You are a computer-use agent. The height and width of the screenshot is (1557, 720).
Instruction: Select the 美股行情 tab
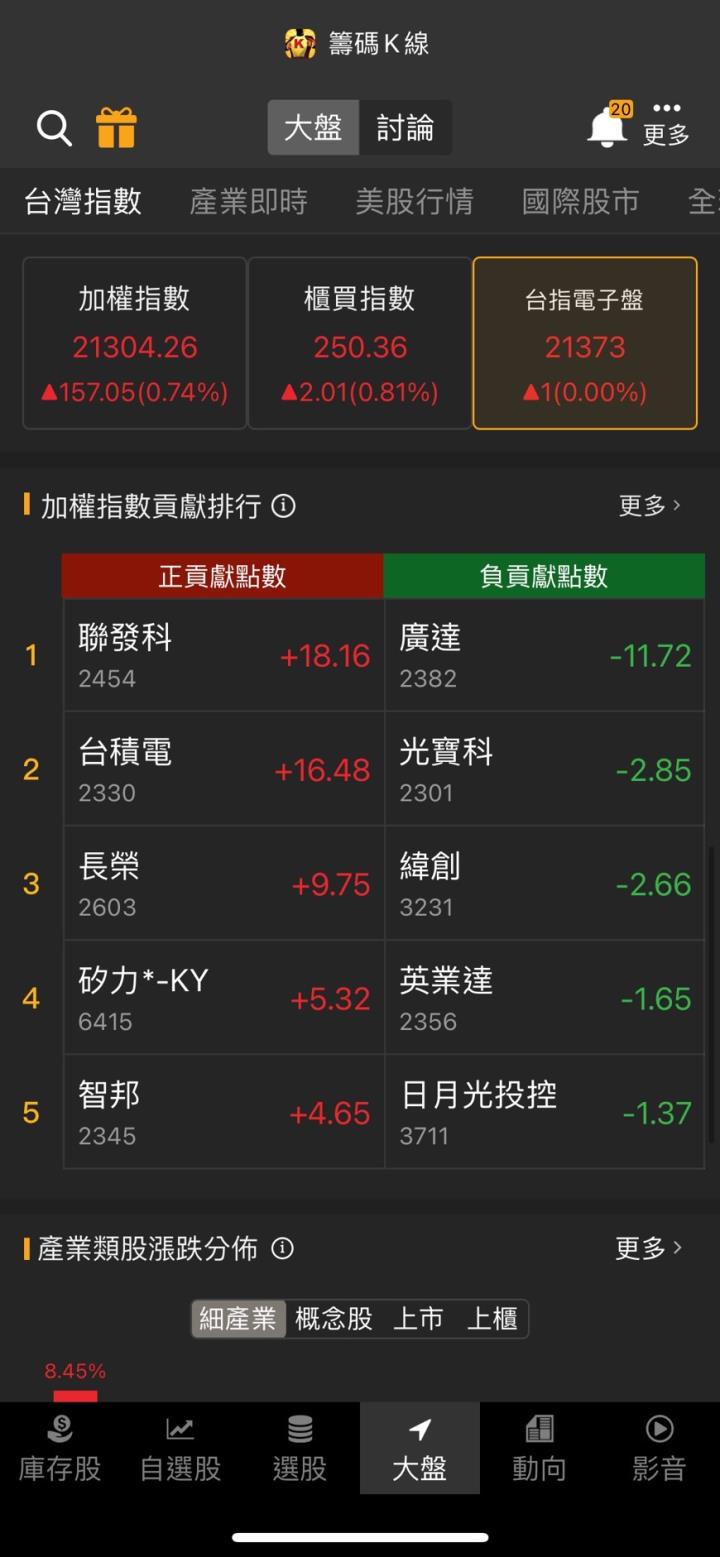click(x=414, y=202)
